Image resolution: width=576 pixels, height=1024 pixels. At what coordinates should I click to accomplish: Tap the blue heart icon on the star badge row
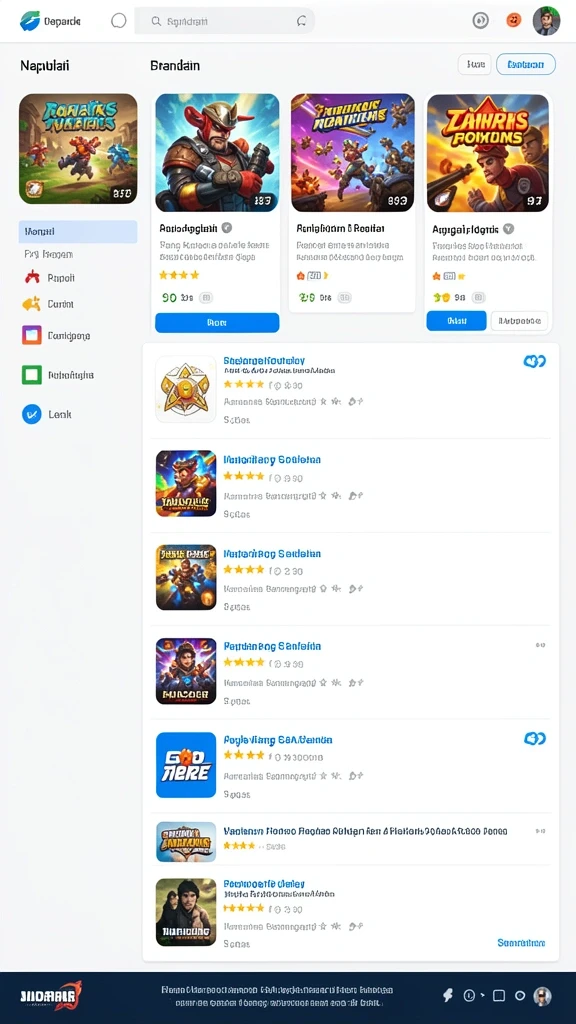pyautogui.click(x=534, y=361)
